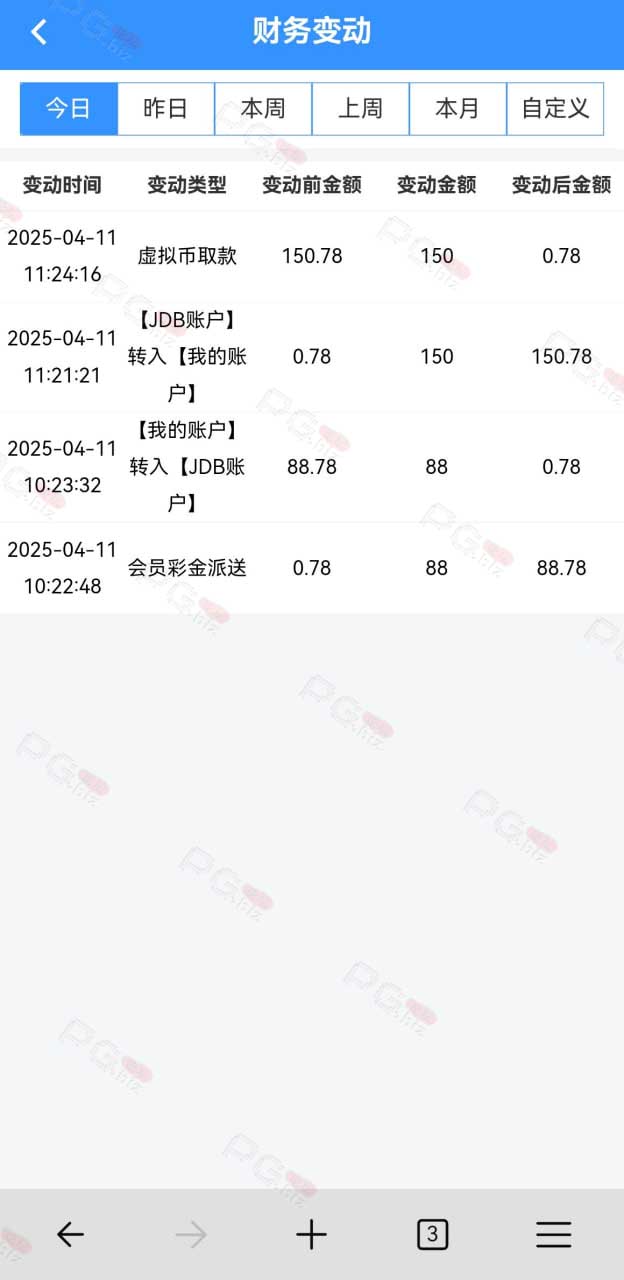Tap the browser back arrow

(x=70, y=1235)
